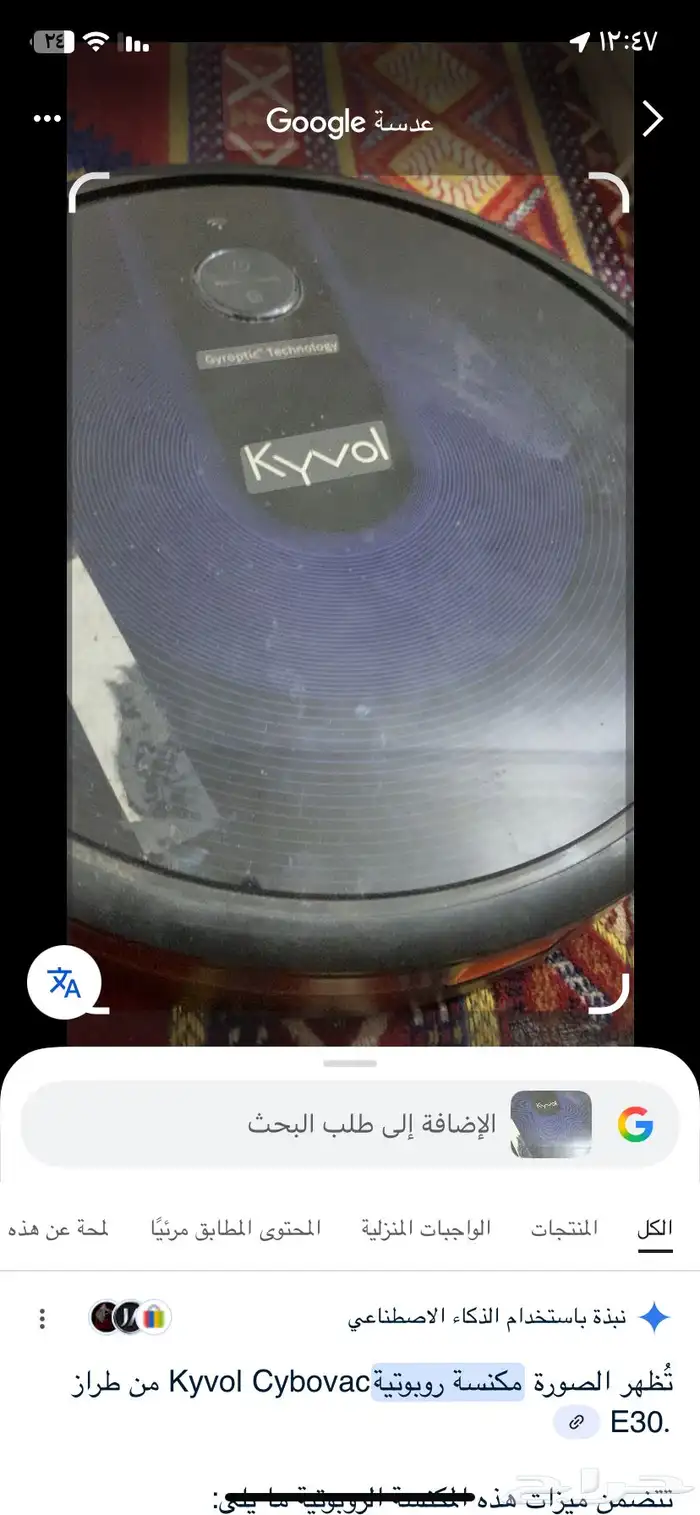Tap the Google logo in search bar
700x1515 pixels.
[635, 1125]
